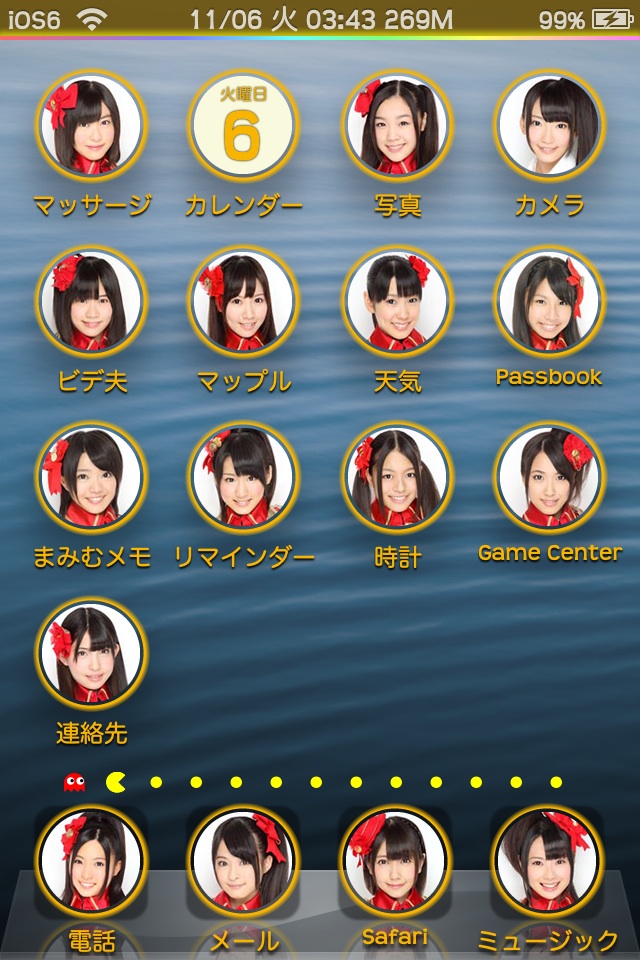Open the カレンダー app
The height and width of the screenshot is (960, 640).
tap(243, 126)
